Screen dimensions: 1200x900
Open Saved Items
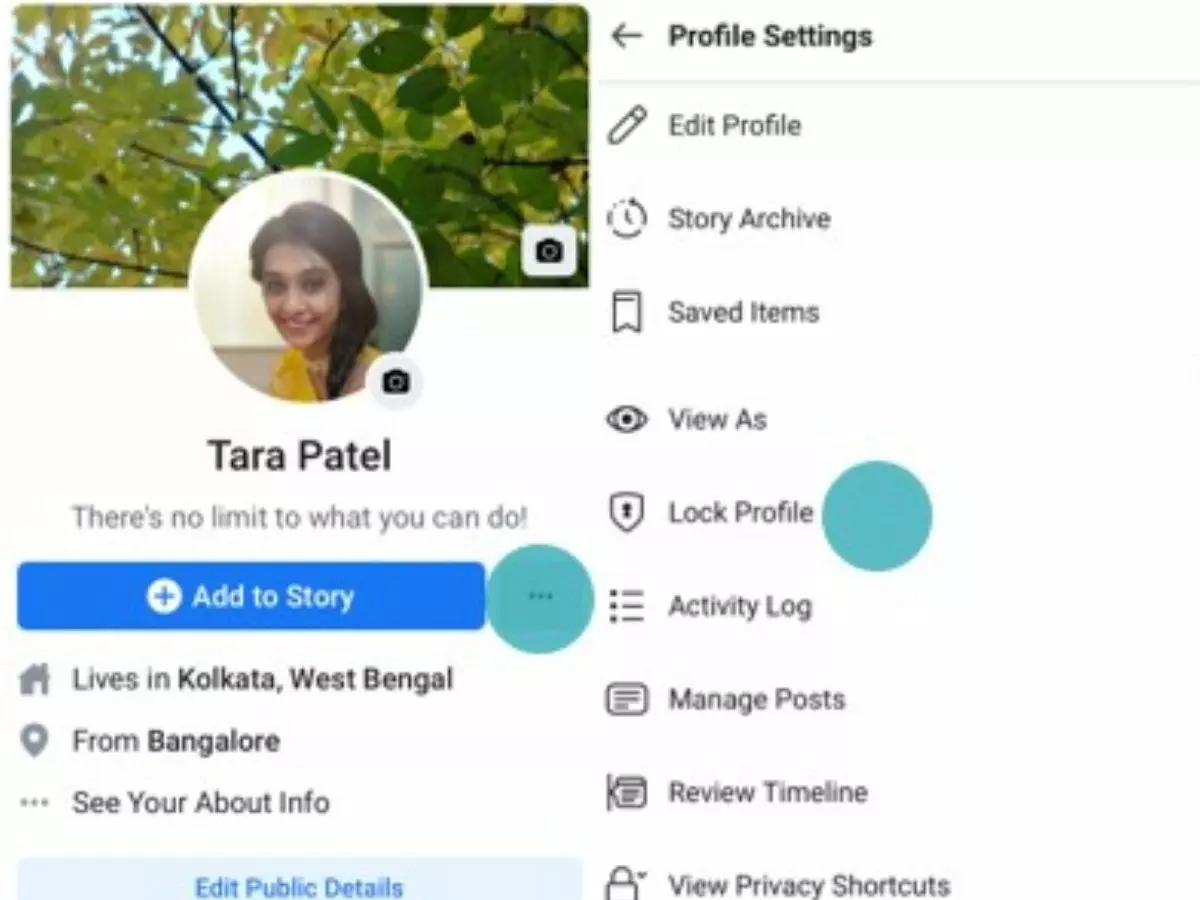click(x=743, y=312)
